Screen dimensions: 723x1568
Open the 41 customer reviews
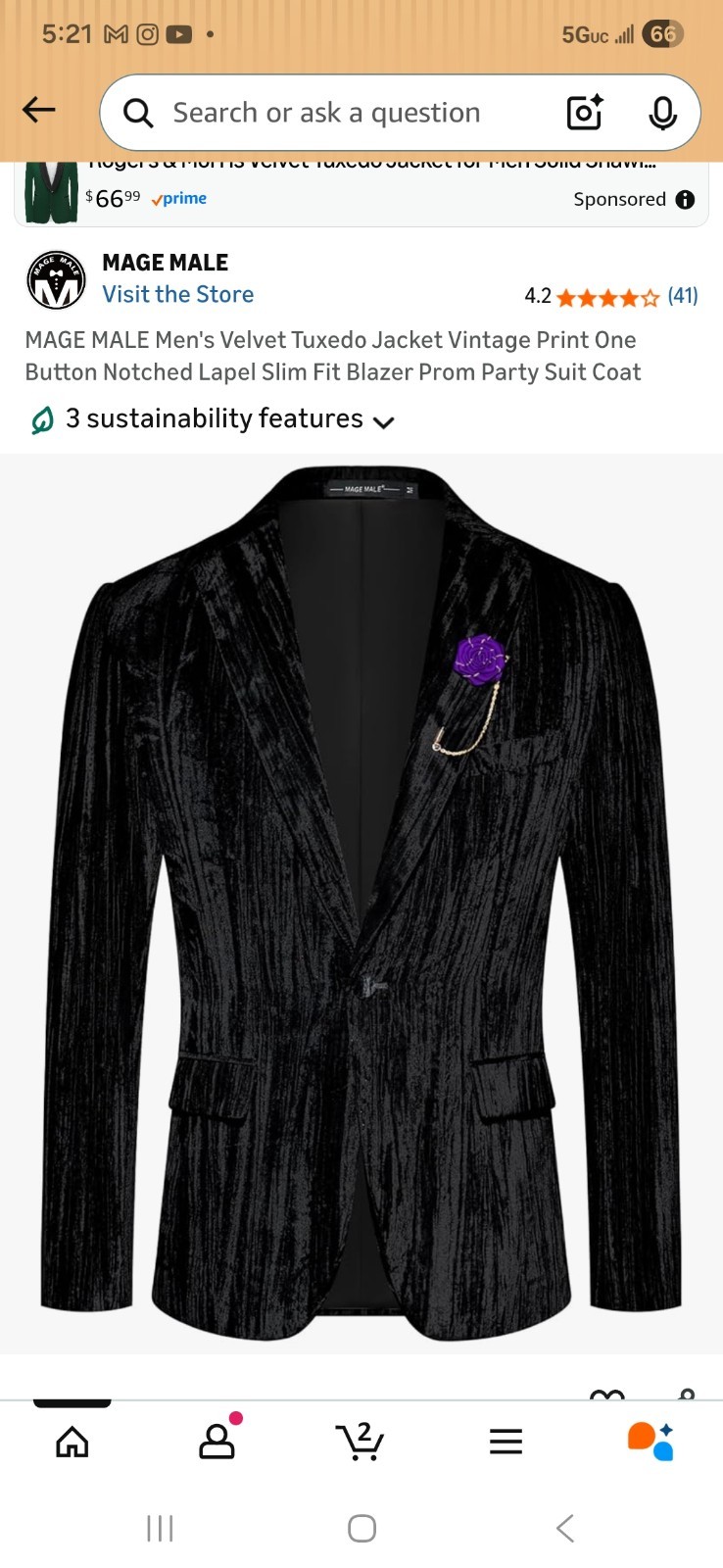point(682,296)
